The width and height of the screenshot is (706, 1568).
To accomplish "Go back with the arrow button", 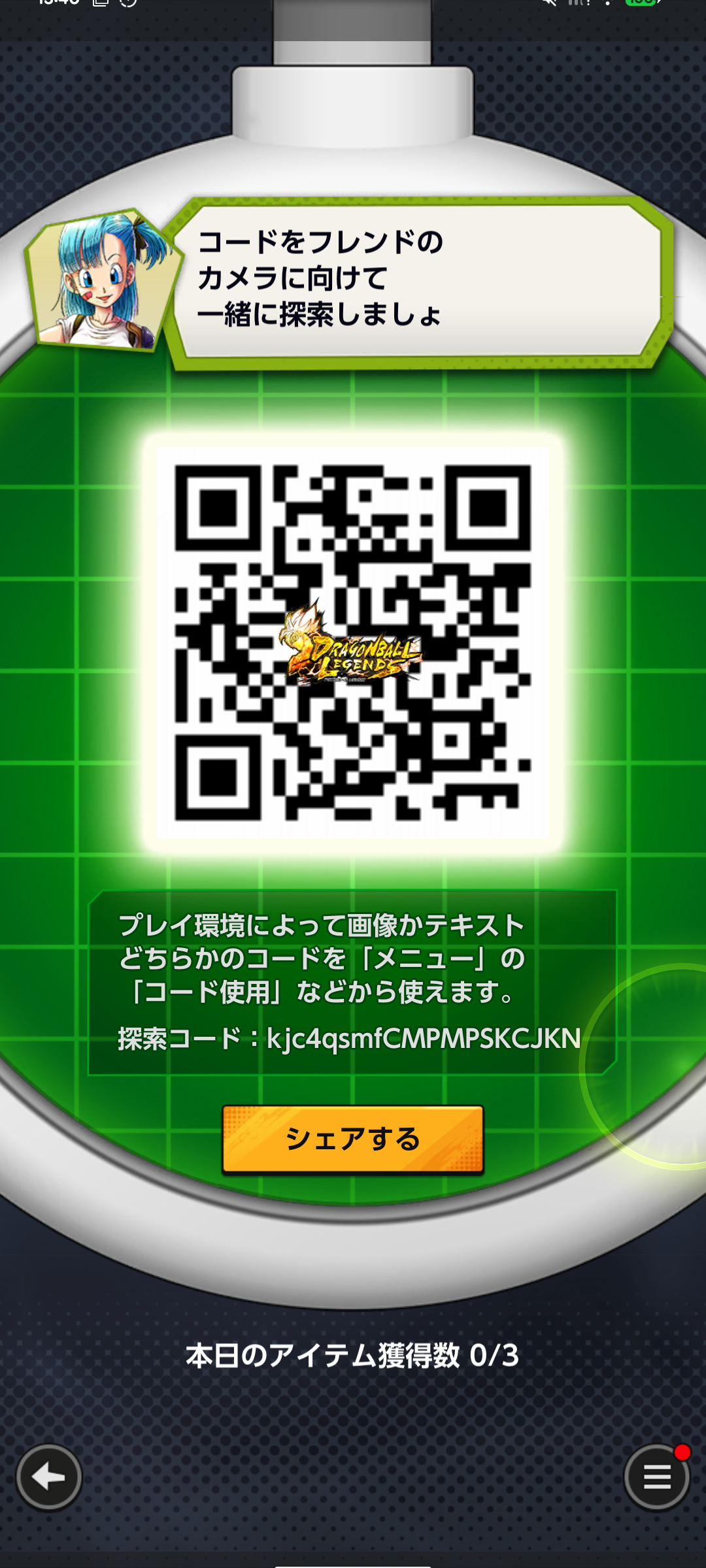I will pyautogui.click(x=49, y=1477).
